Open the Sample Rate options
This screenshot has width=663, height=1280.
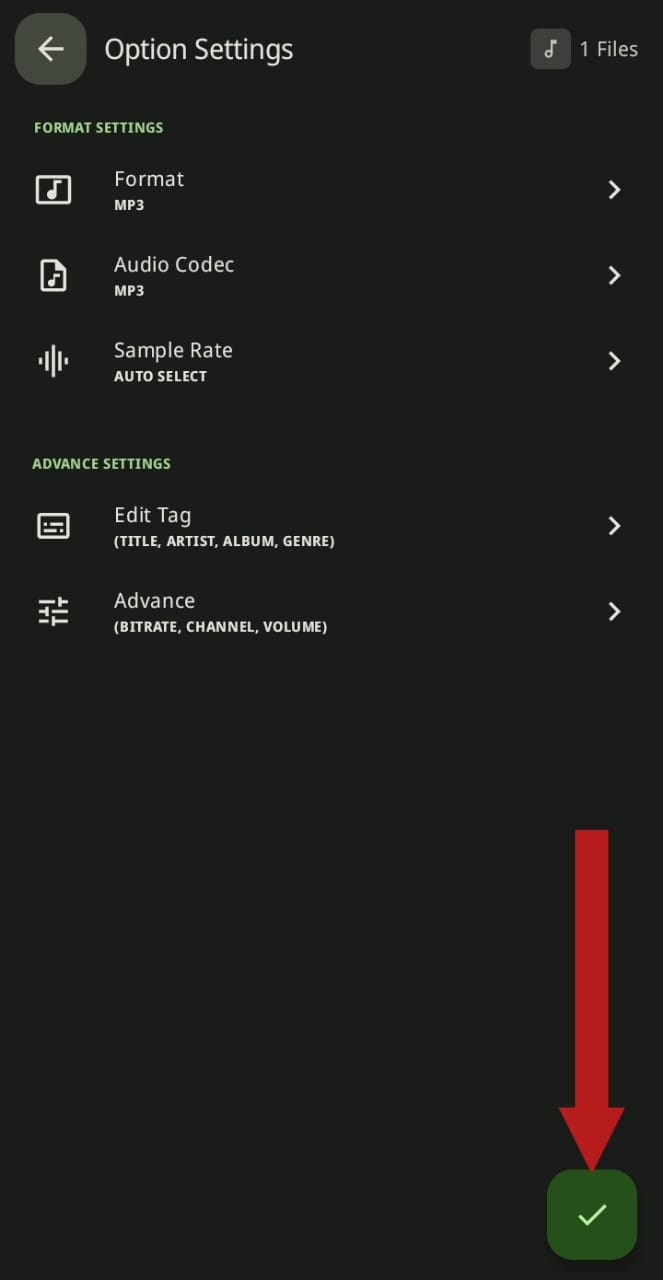[x=330, y=361]
